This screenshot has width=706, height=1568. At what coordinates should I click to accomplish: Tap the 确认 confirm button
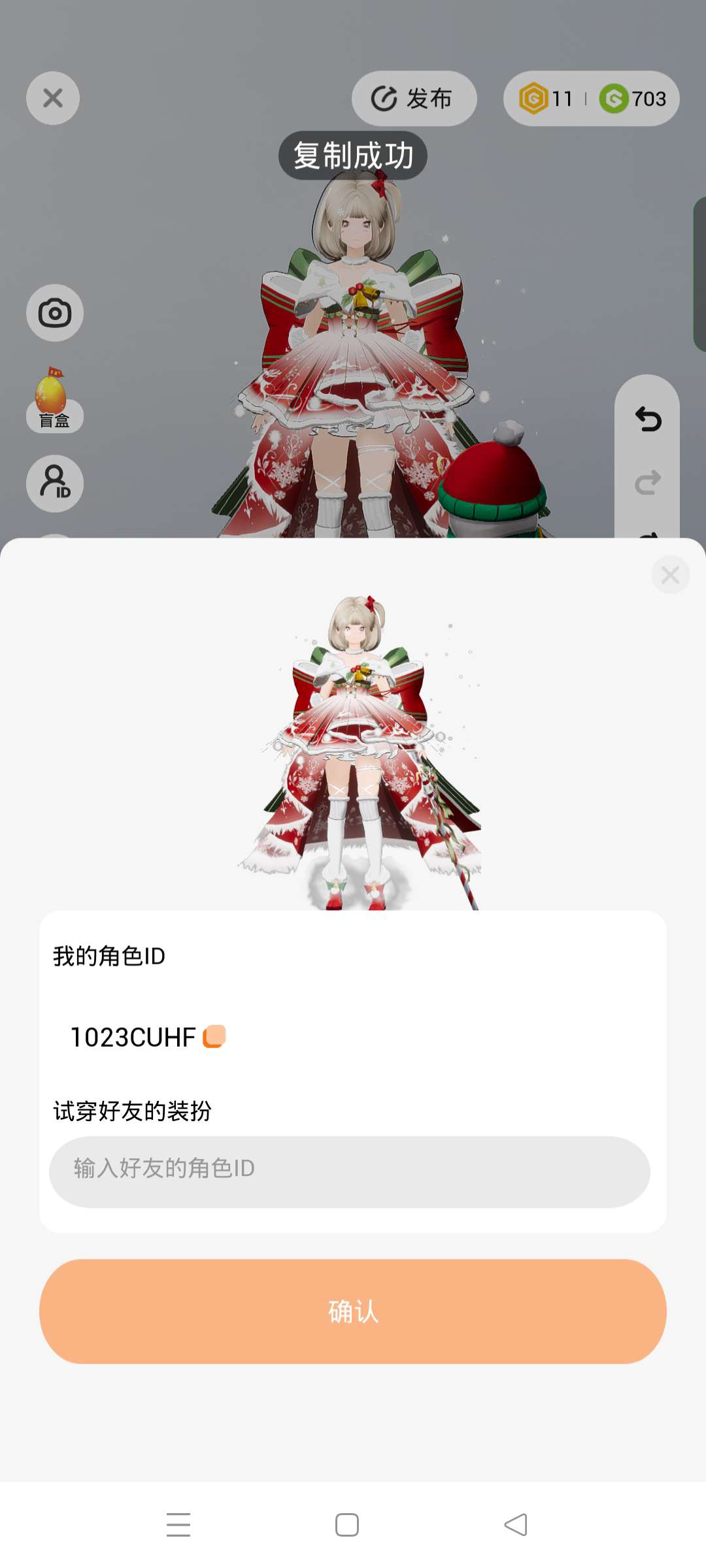click(353, 1311)
